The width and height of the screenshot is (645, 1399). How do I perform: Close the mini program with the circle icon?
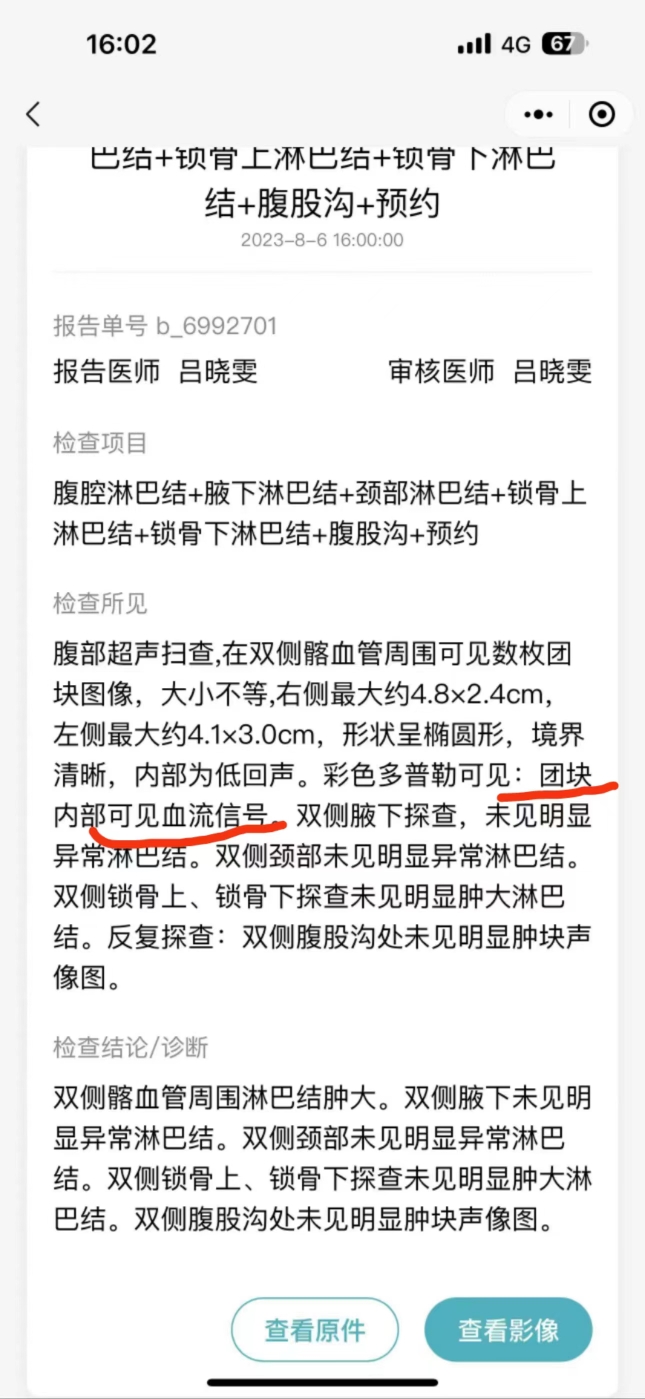pos(602,115)
